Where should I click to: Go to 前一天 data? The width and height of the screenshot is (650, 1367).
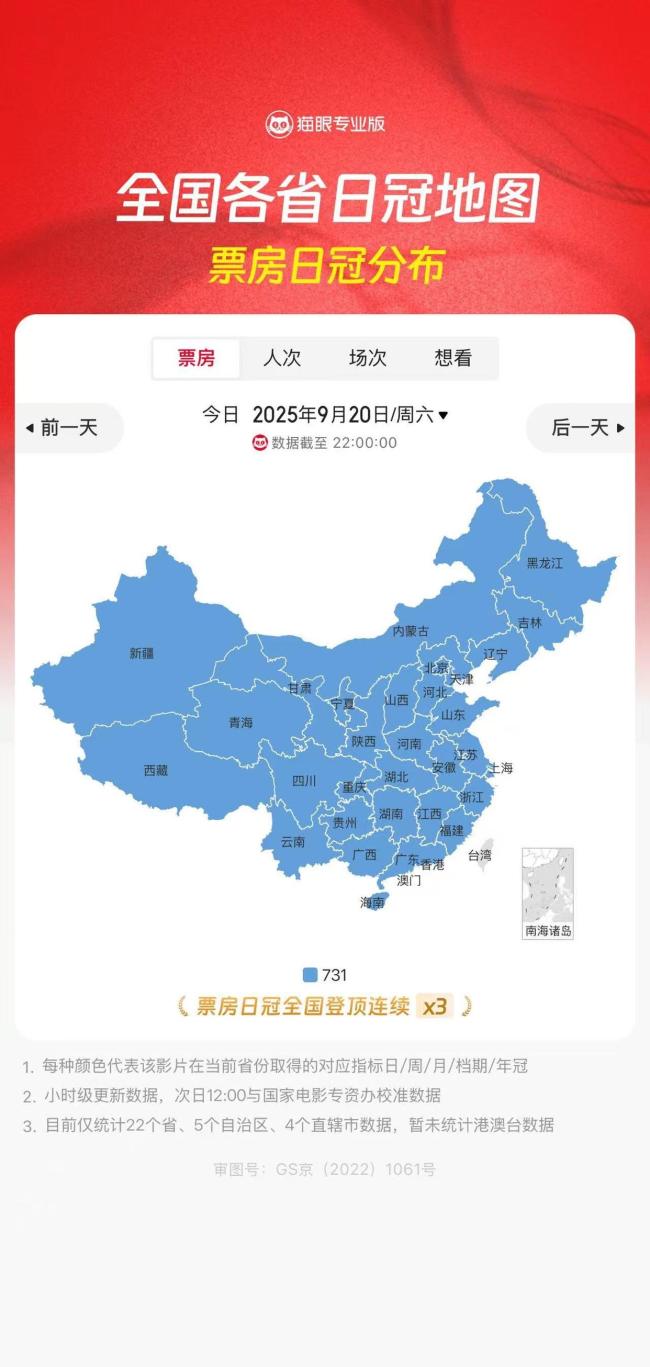65,428
